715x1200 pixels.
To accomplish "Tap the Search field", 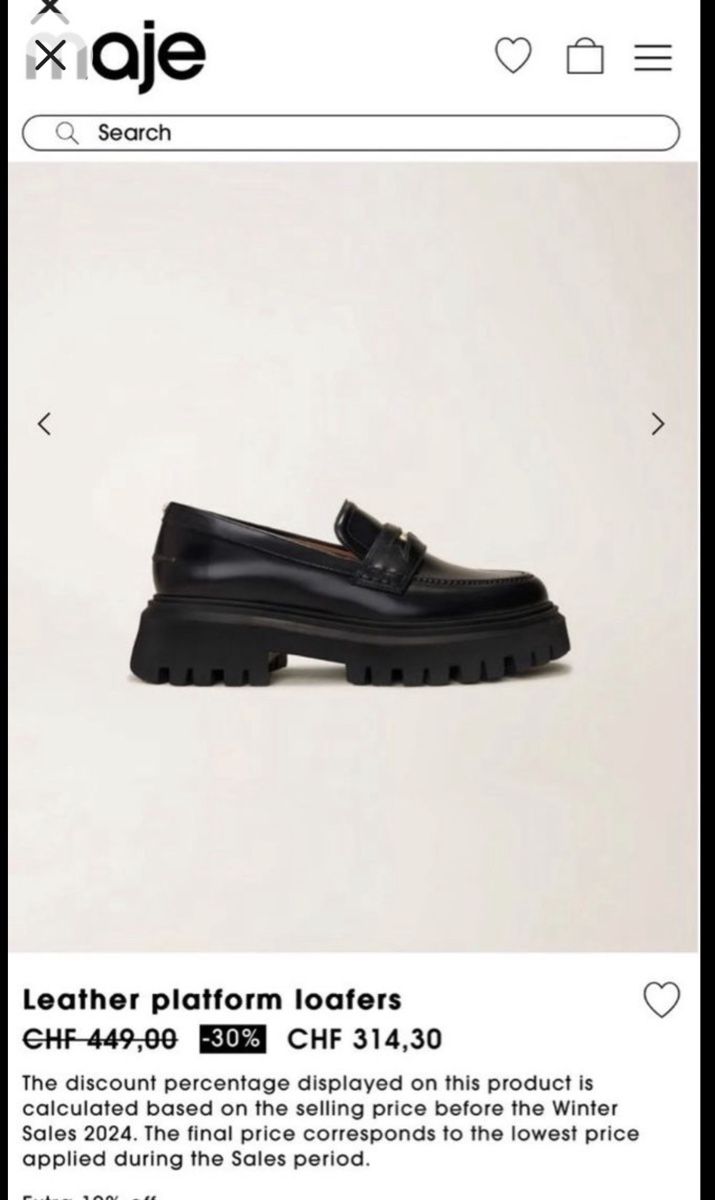I will coord(351,133).
